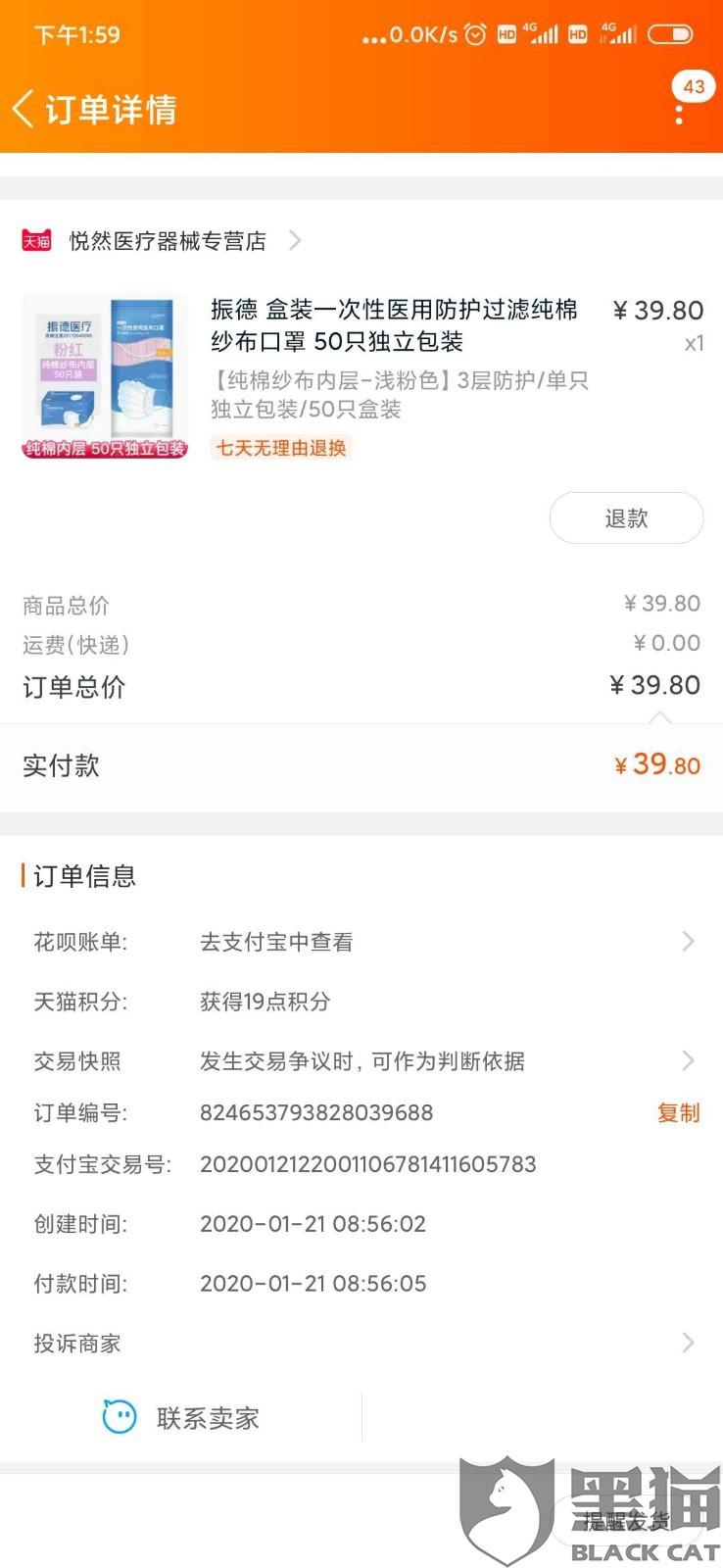This screenshot has width=723, height=1568.
Task: Open the 投诉商家 complaint row
Action: pyautogui.click(x=362, y=1343)
